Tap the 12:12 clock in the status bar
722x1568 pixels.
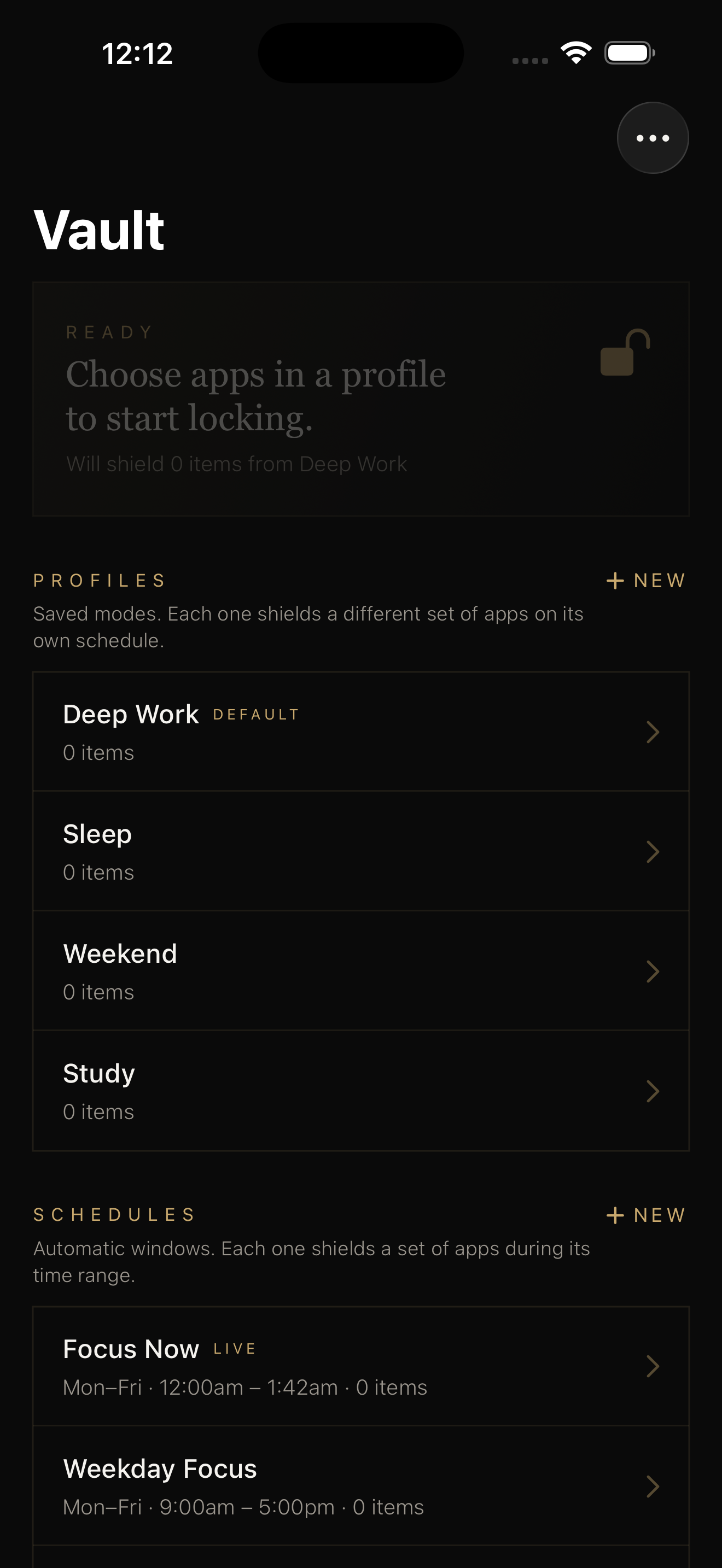click(x=138, y=54)
